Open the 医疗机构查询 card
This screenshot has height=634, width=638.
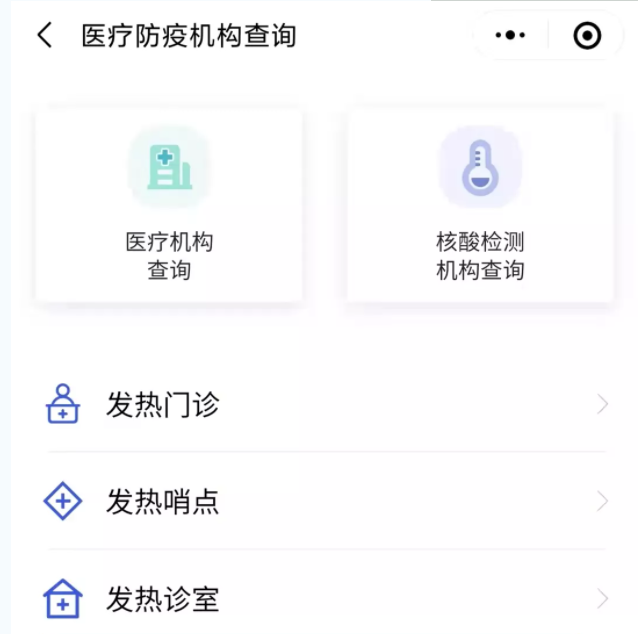[x=169, y=205]
